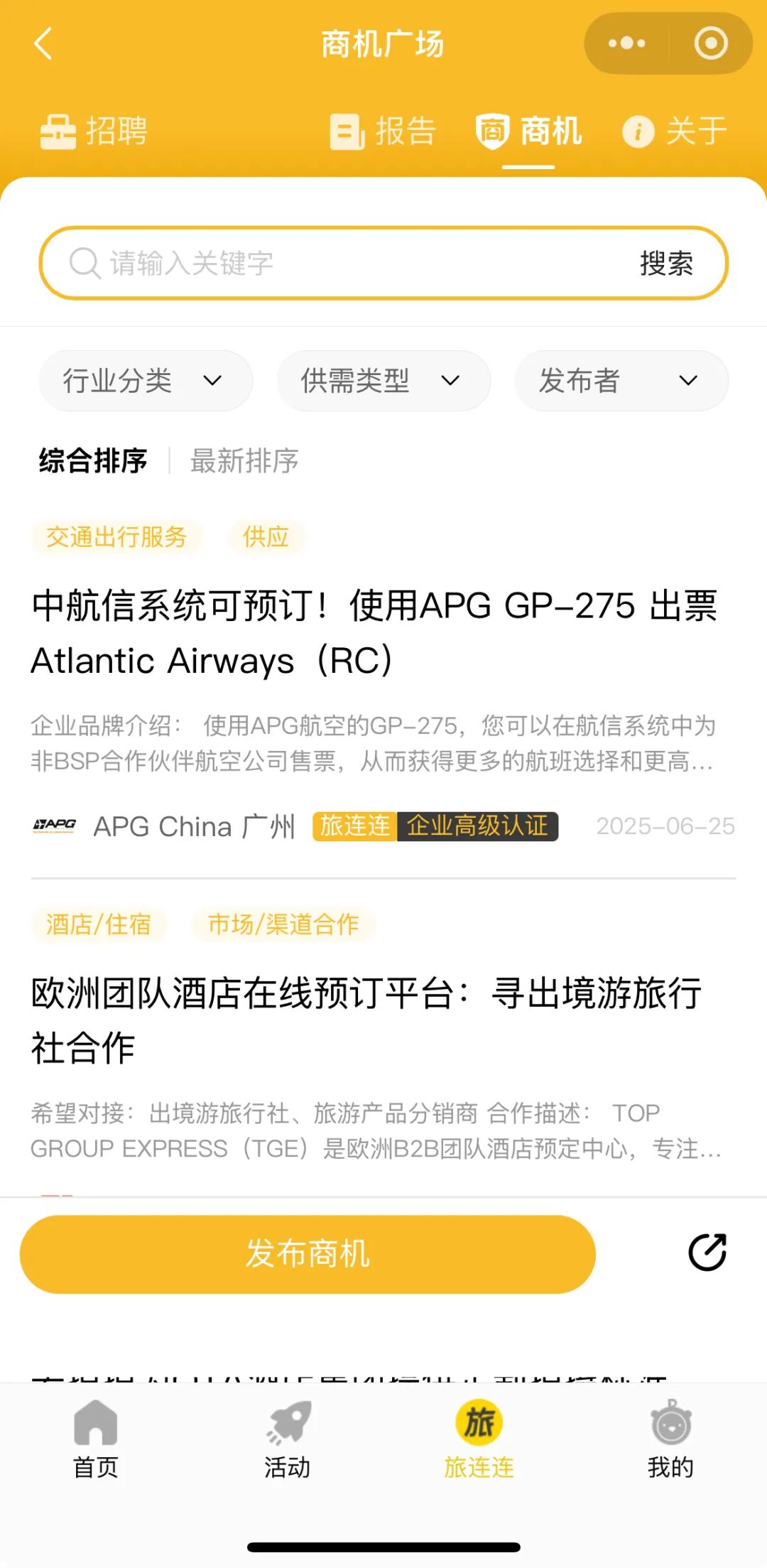Expand the 供需类型 dropdown
This screenshot has width=767, height=1568.
(383, 381)
